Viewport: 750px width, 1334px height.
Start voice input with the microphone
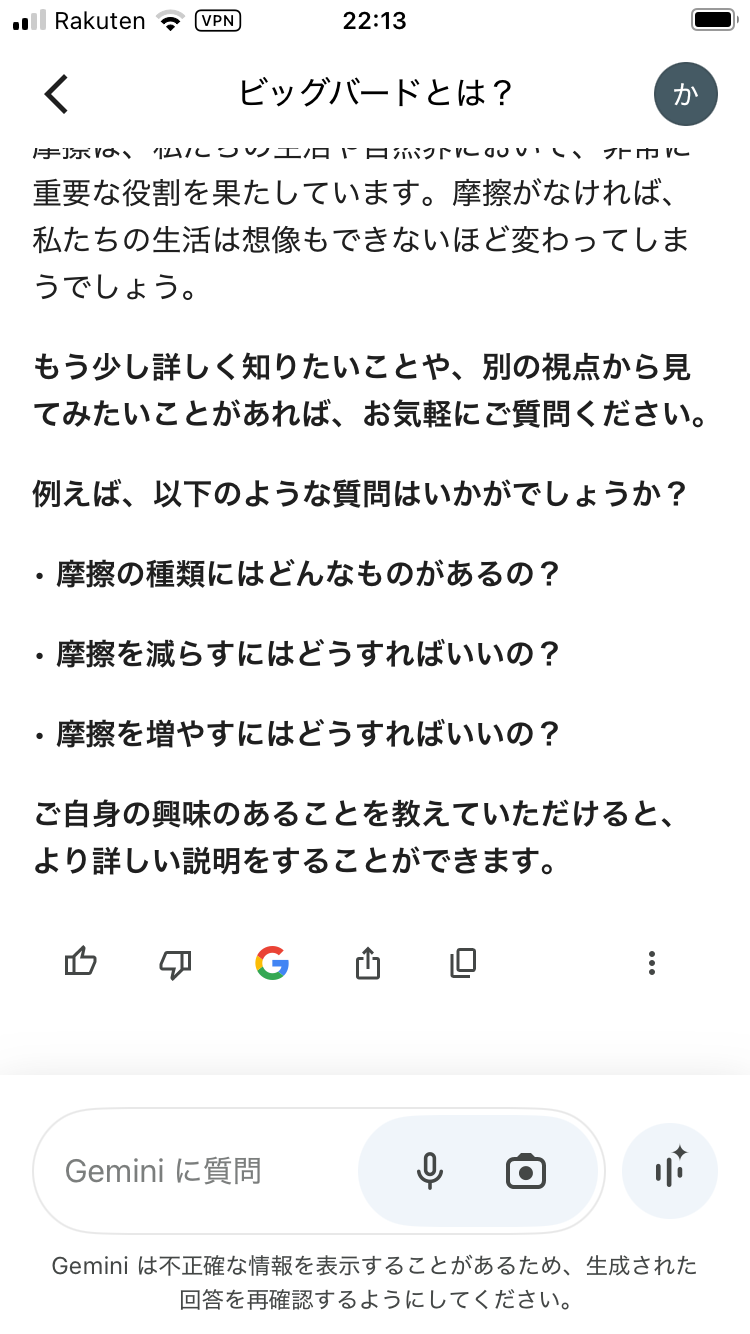point(430,1171)
